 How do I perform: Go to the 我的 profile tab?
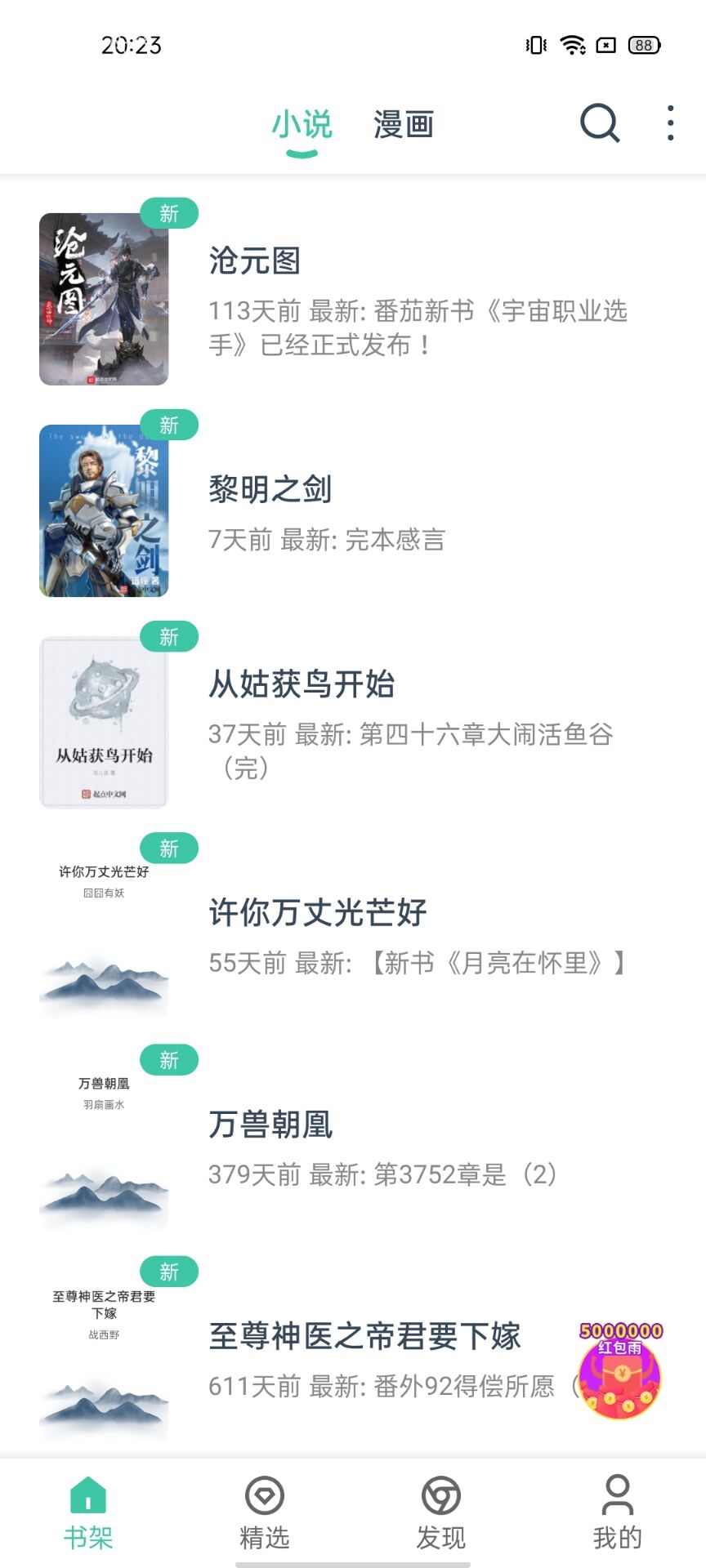coord(618,1513)
